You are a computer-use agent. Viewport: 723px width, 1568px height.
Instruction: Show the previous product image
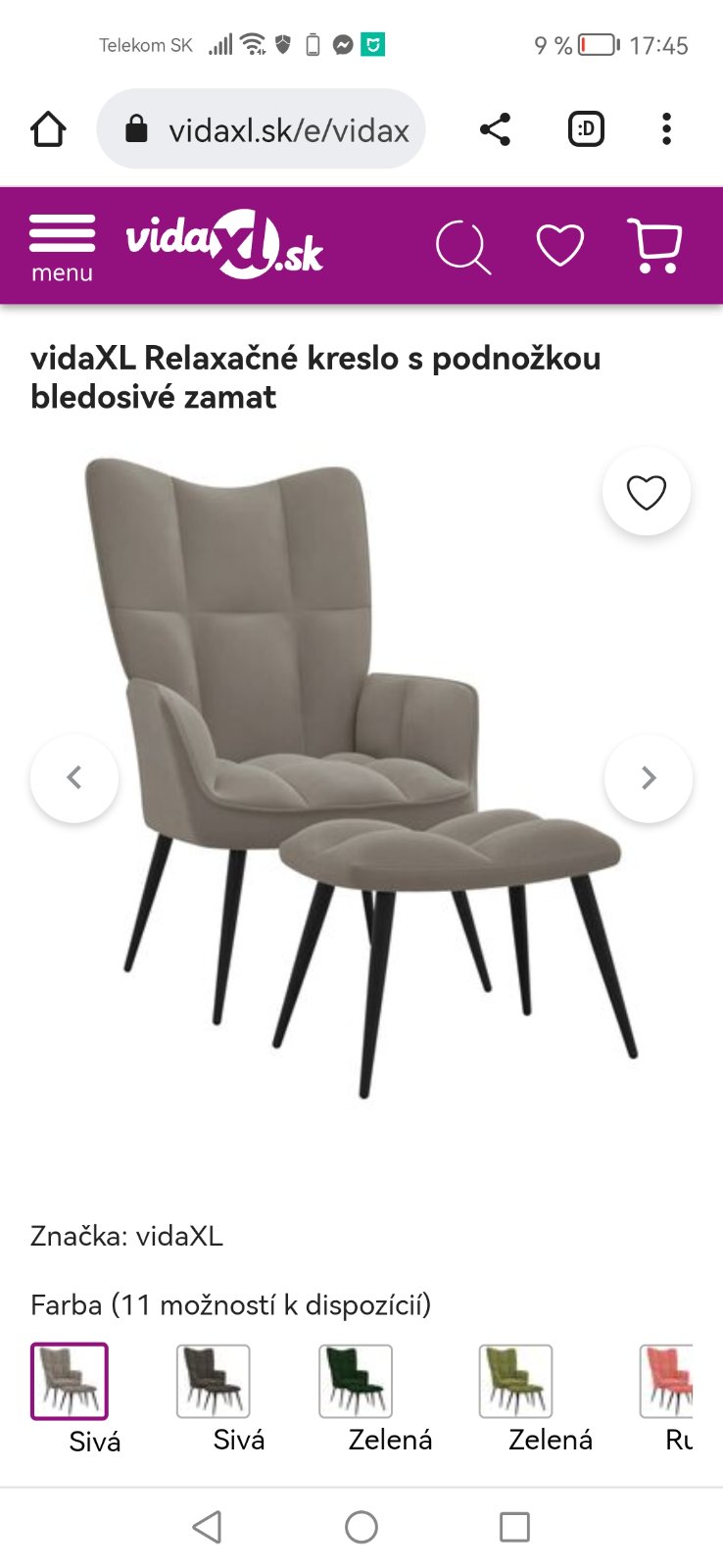tap(74, 778)
